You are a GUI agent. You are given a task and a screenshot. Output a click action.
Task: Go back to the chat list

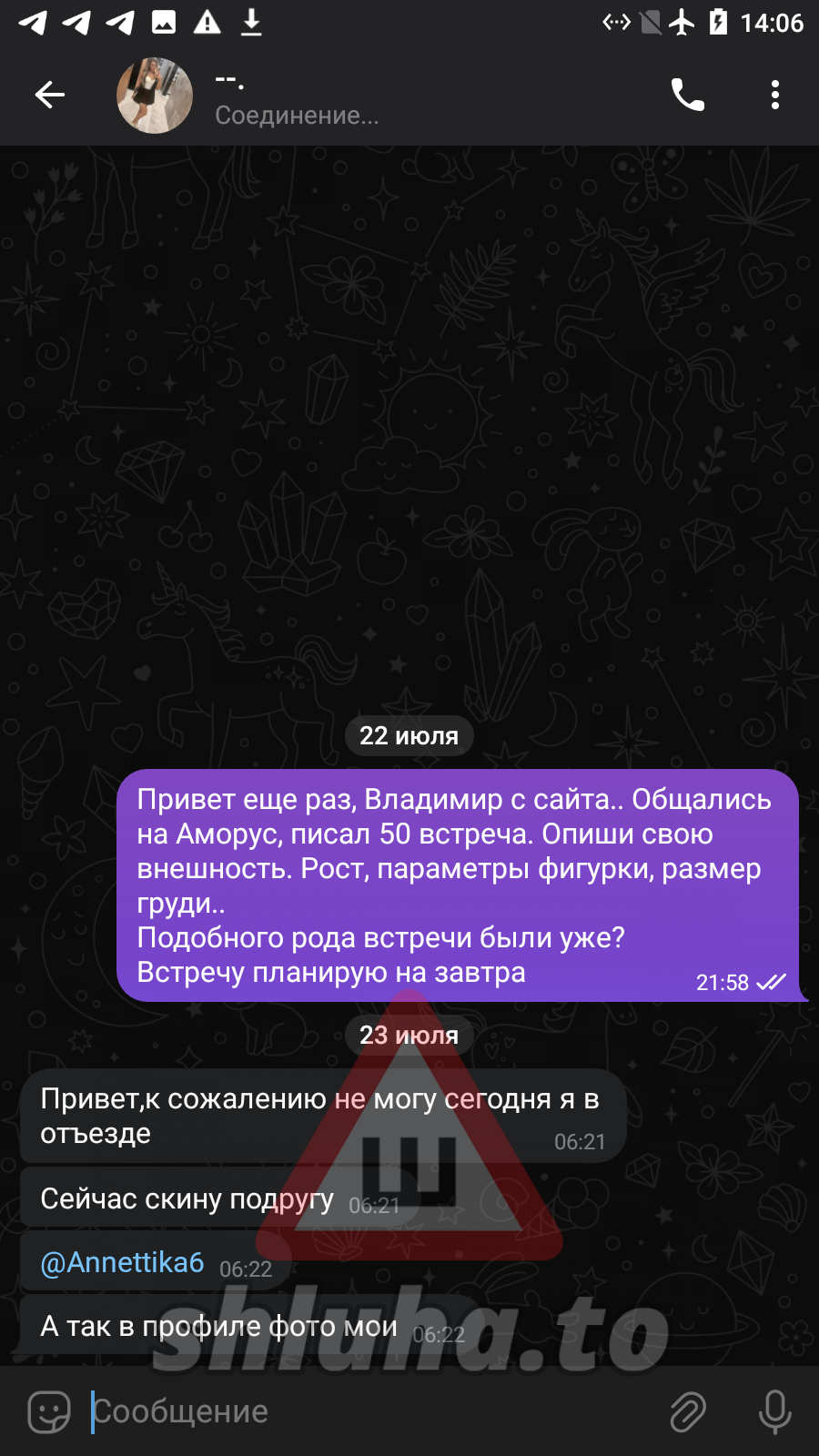click(50, 95)
